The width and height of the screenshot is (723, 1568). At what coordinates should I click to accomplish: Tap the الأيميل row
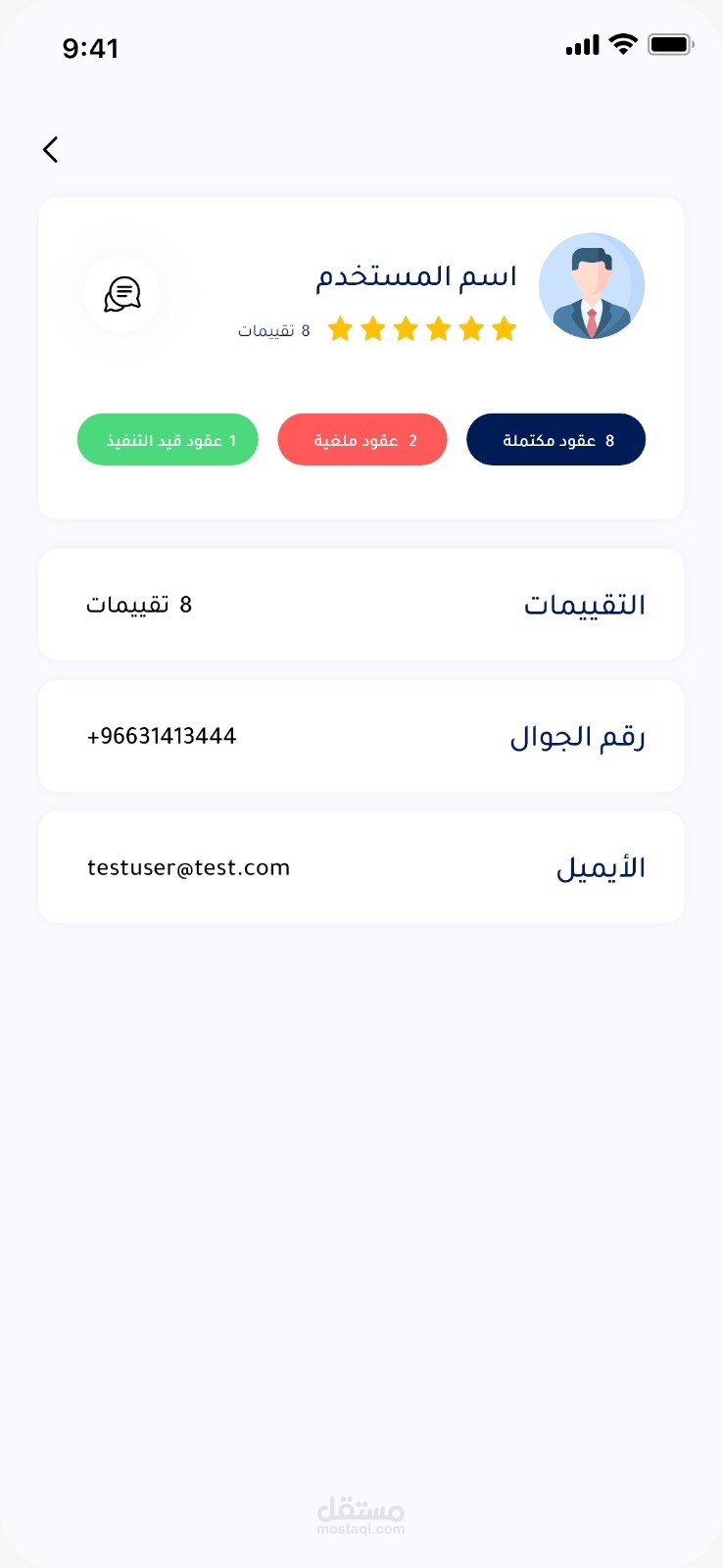pos(361,867)
